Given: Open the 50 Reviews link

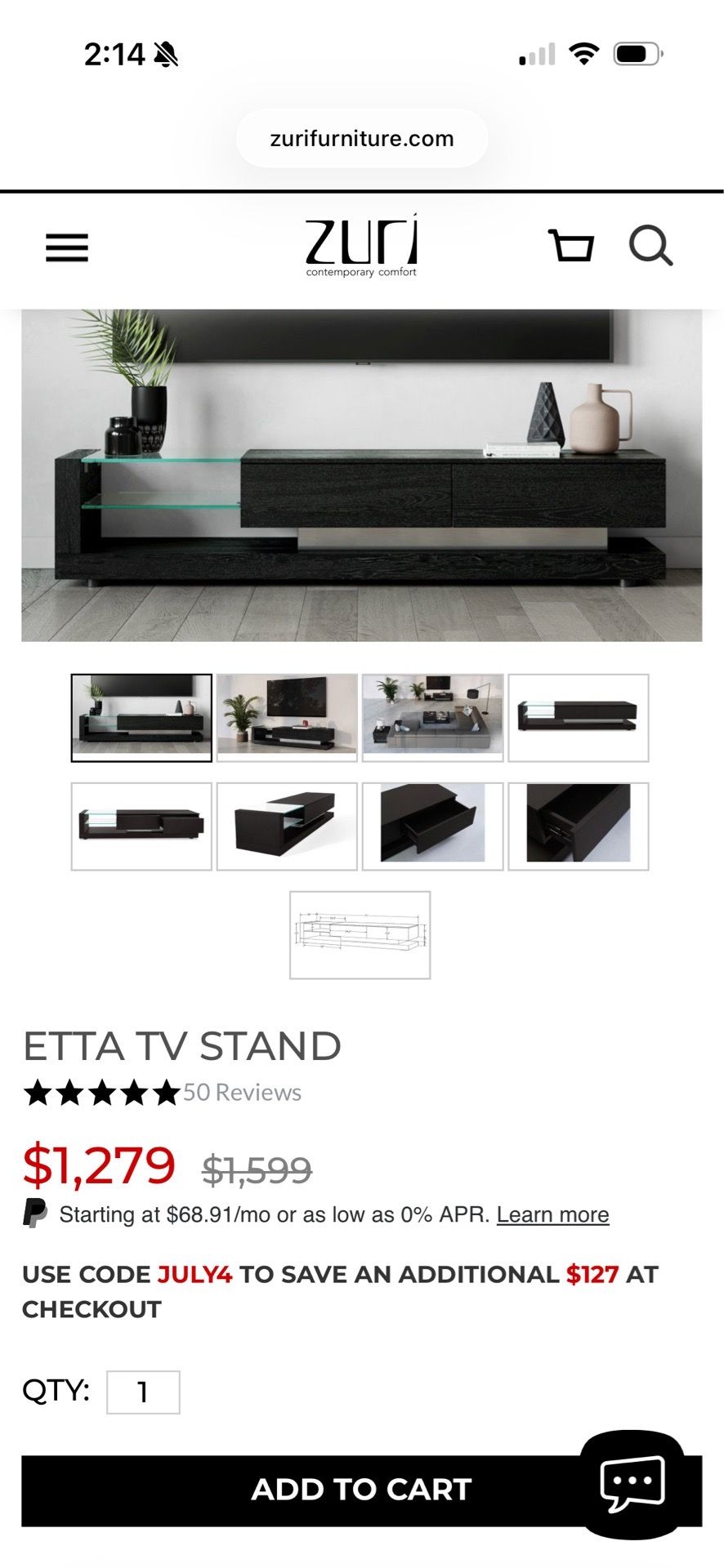Looking at the screenshot, I should (242, 1093).
